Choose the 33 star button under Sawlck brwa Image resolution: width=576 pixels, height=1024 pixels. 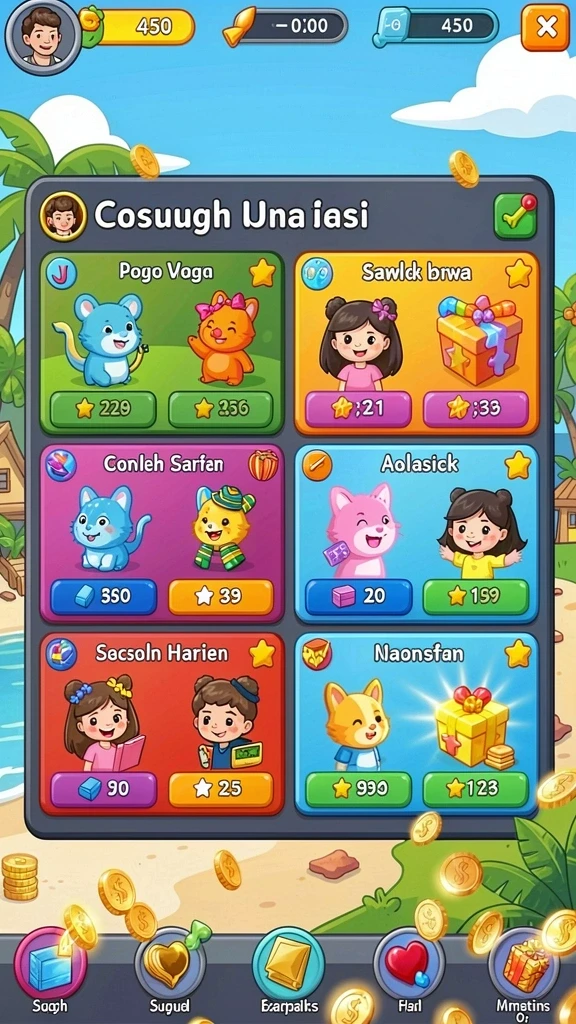(475, 409)
